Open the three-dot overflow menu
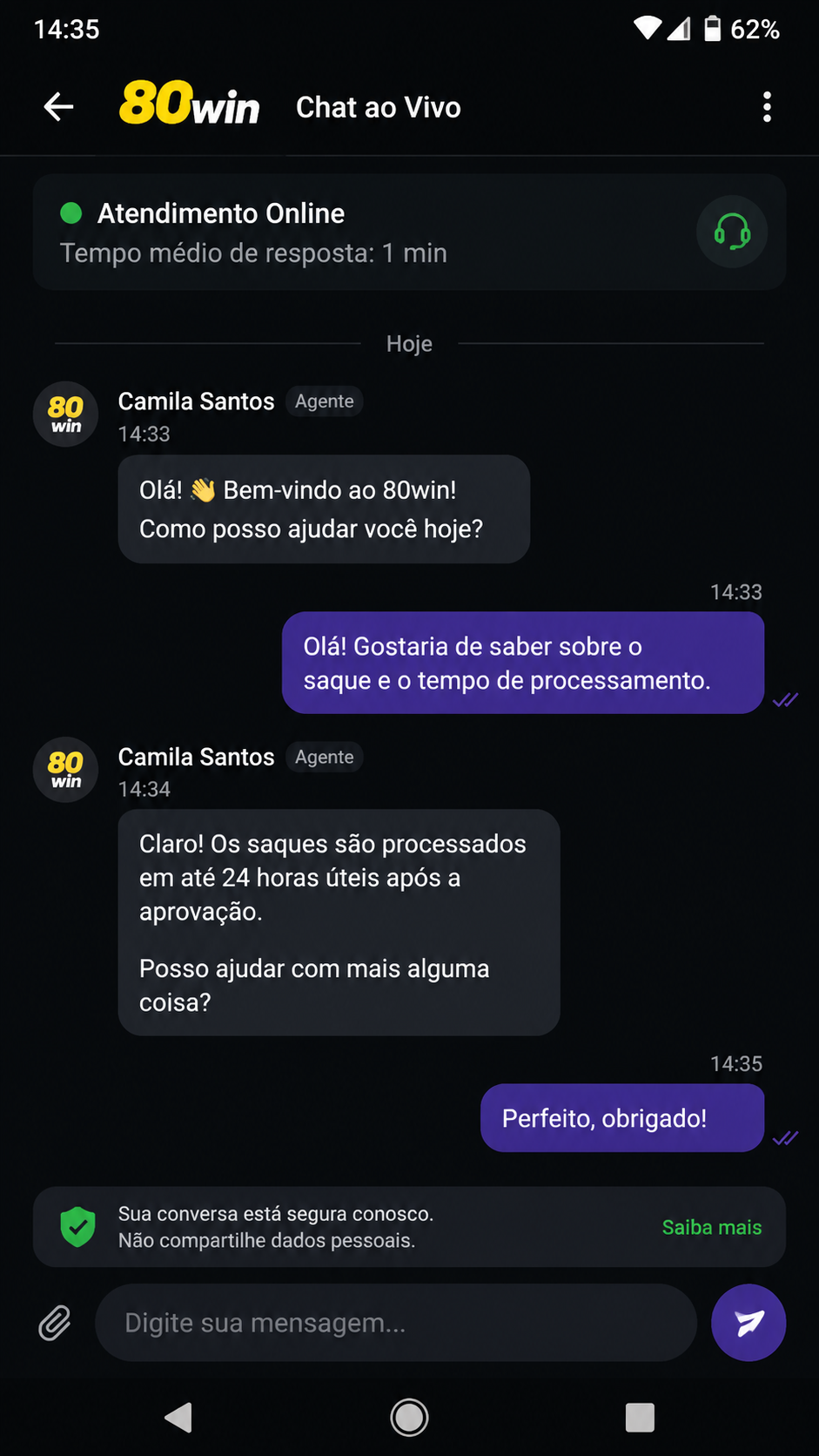The width and height of the screenshot is (819, 1456). click(x=767, y=107)
